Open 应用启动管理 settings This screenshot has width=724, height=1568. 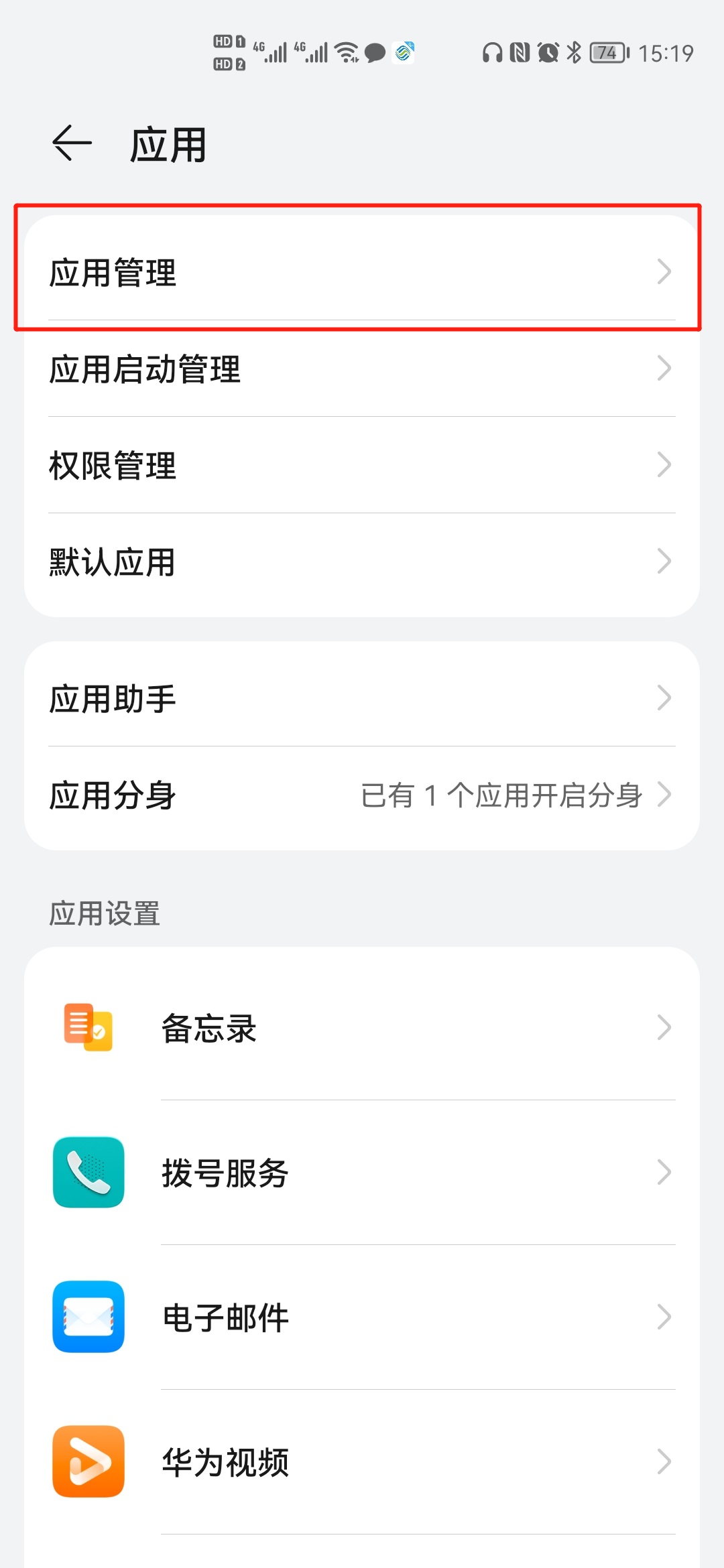(x=268, y=368)
